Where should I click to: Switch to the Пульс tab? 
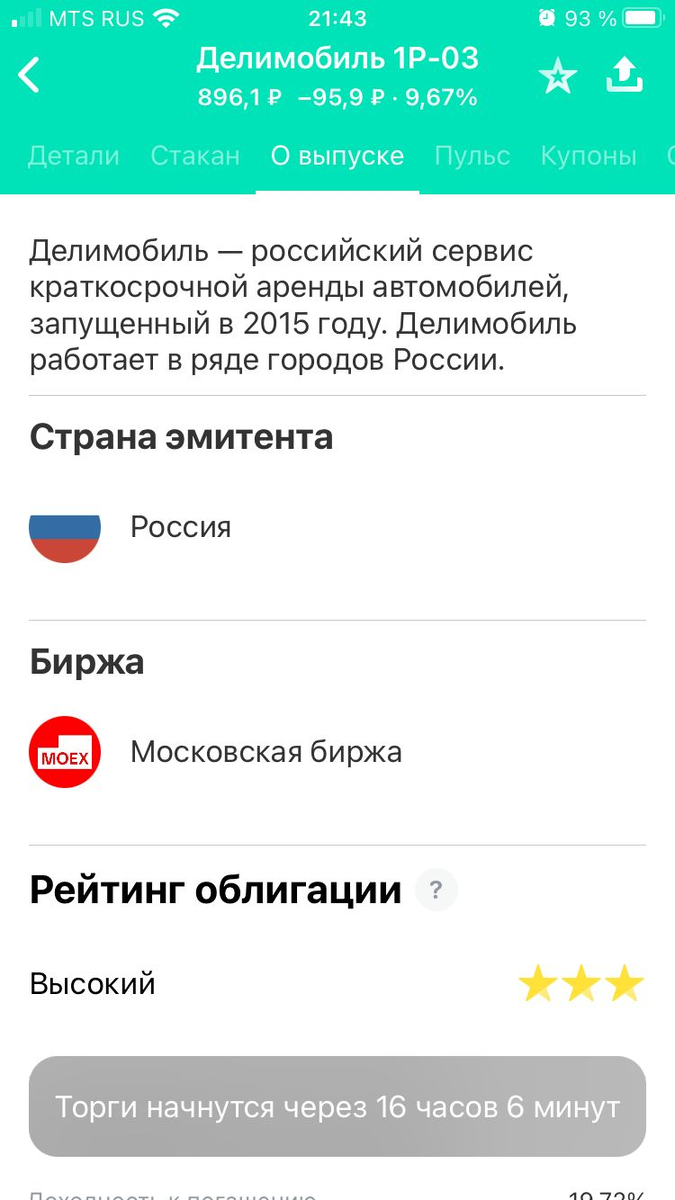[472, 156]
